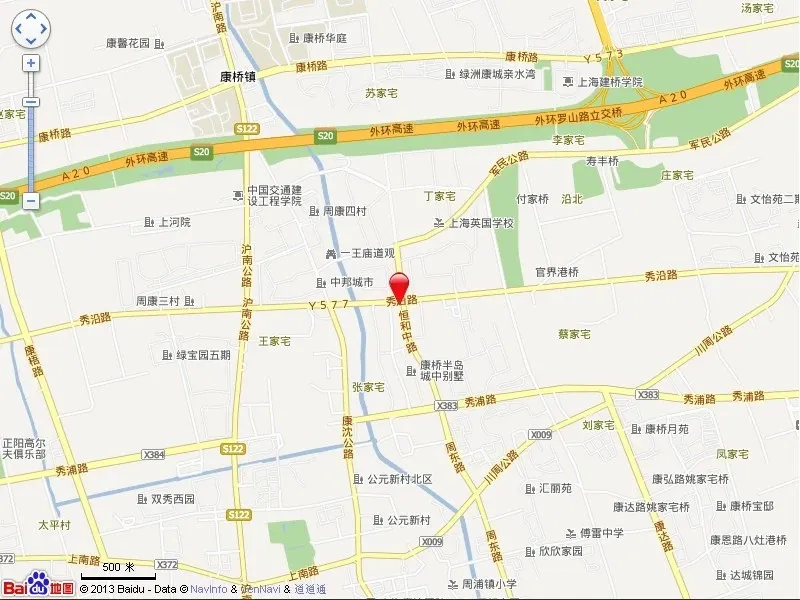Screen dimensions: 800x600
Task: Open the NavInfo data link
Action: click(x=208, y=589)
